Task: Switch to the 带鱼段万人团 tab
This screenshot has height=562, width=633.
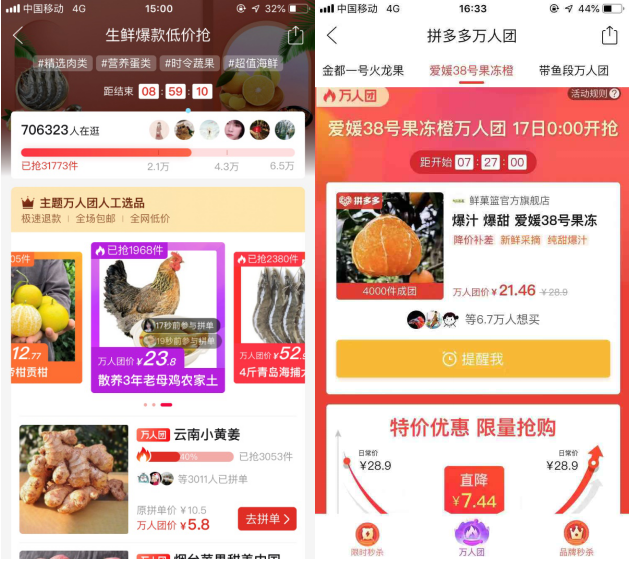Action: point(573,71)
